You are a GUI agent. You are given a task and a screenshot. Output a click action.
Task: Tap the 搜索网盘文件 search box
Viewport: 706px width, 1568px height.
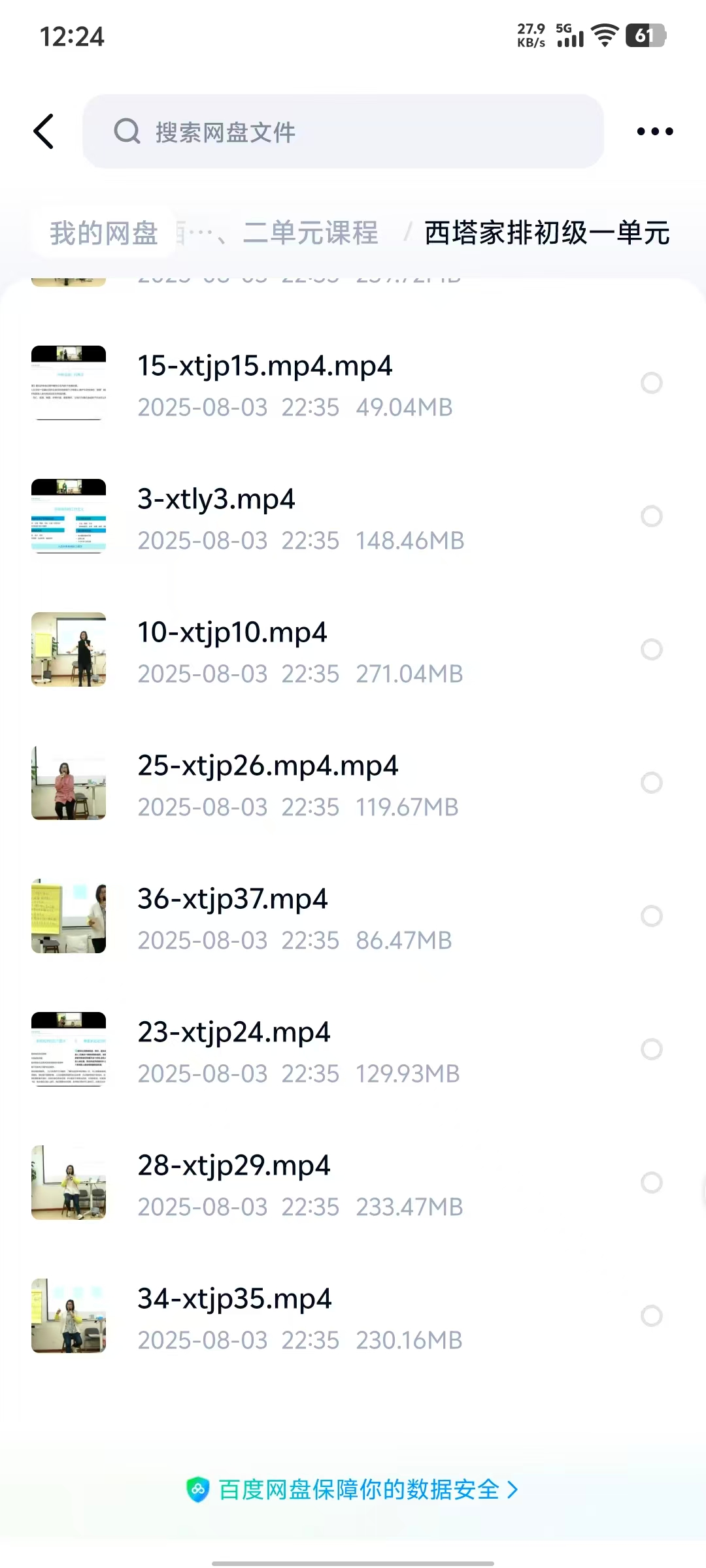pos(343,131)
